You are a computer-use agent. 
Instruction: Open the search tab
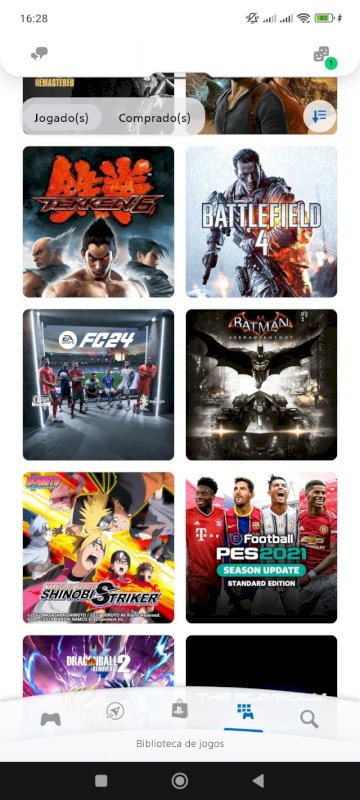[x=309, y=719]
